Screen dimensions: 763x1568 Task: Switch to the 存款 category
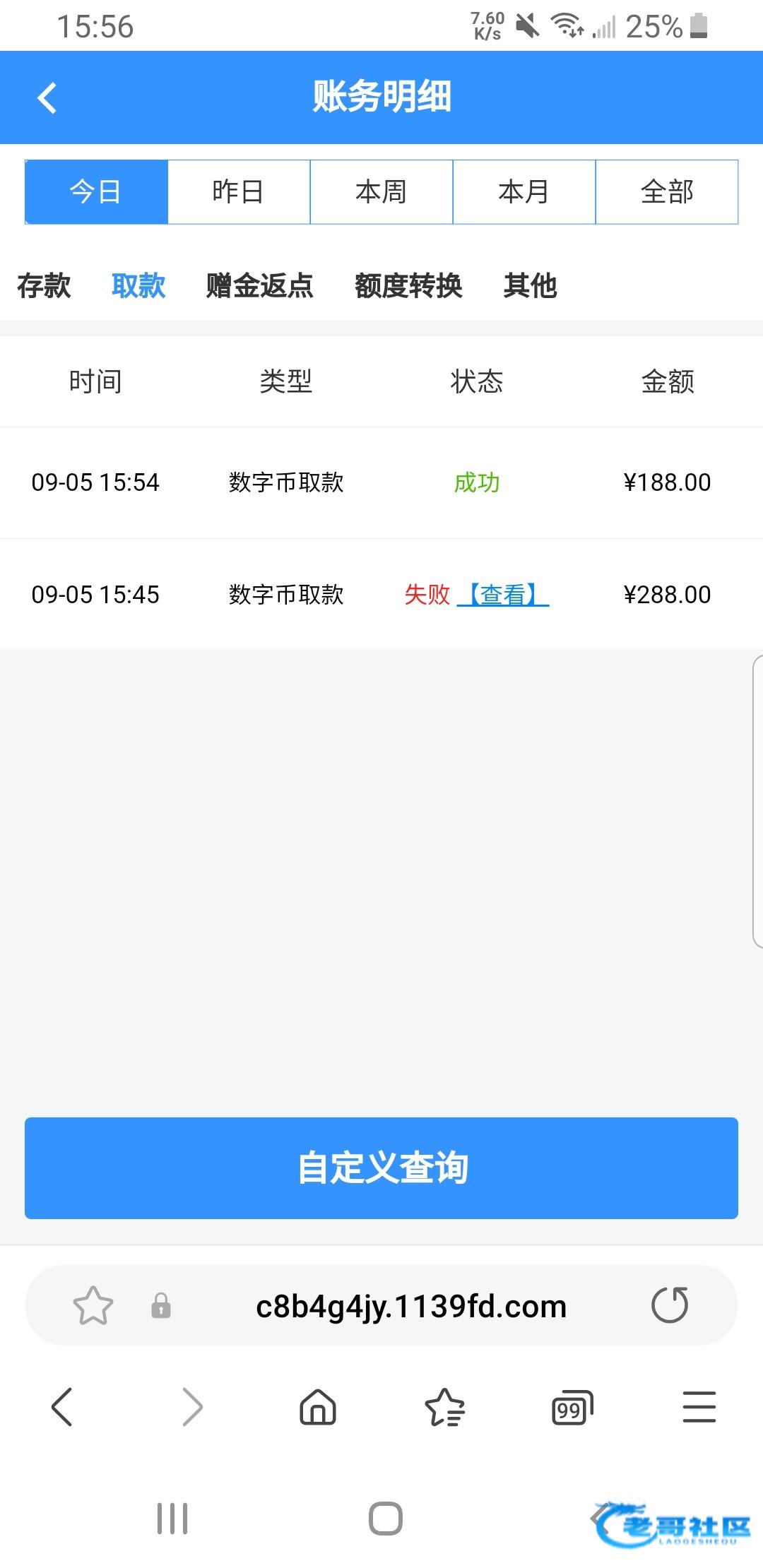(44, 286)
